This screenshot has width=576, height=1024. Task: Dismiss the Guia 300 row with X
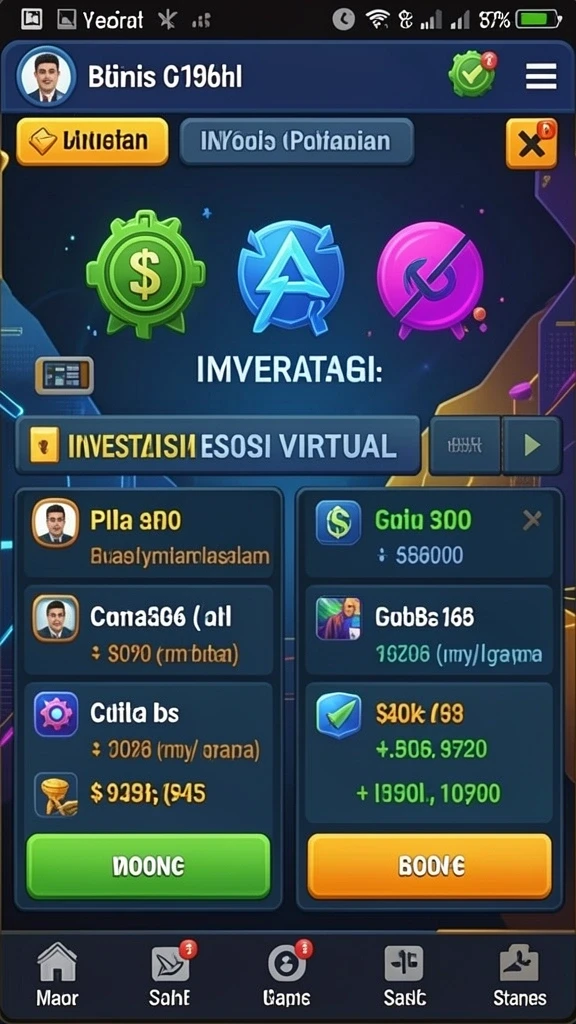532,520
